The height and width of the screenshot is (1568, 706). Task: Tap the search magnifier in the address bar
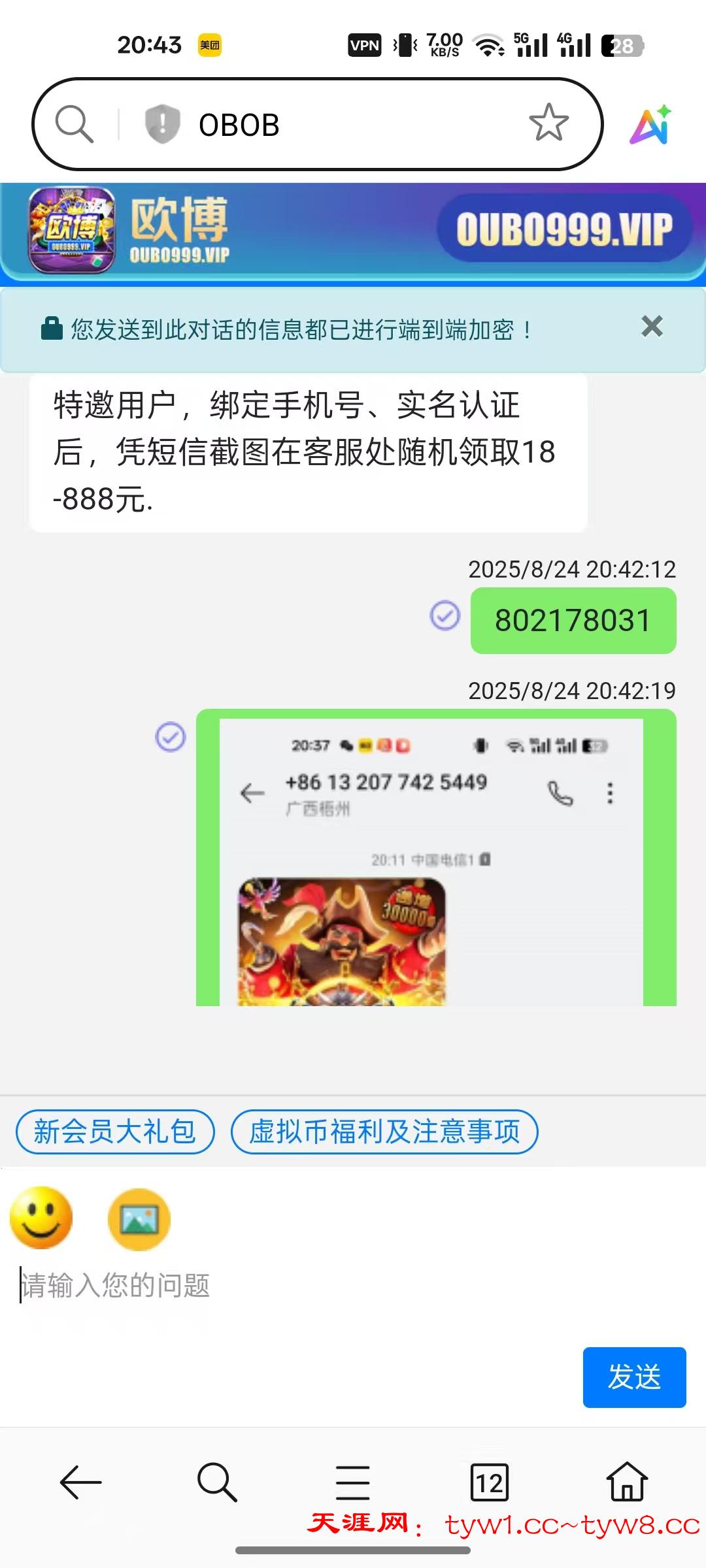click(x=74, y=123)
